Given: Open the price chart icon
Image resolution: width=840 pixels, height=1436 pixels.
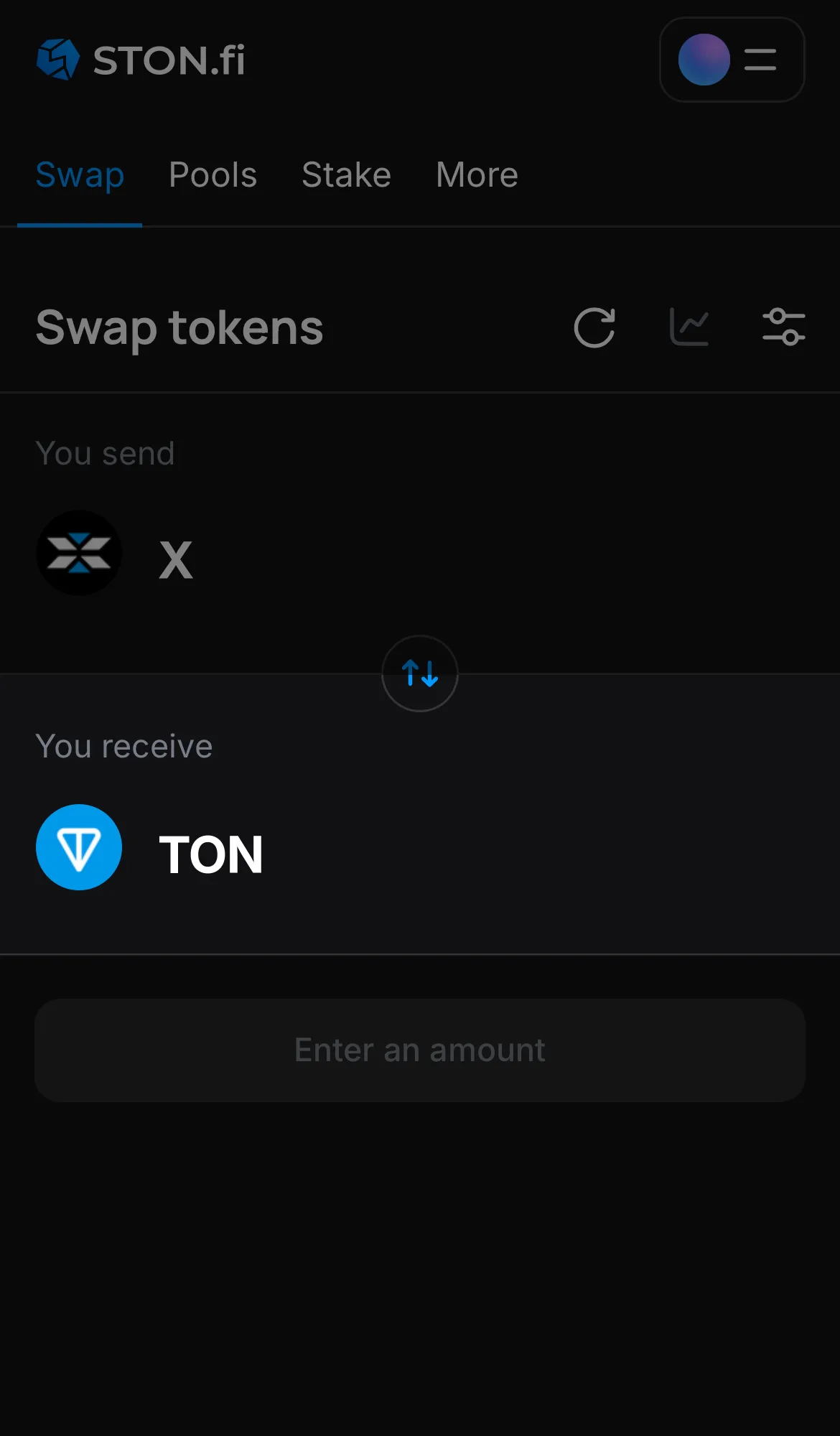Looking at the screenshot, I should point(689,327).
